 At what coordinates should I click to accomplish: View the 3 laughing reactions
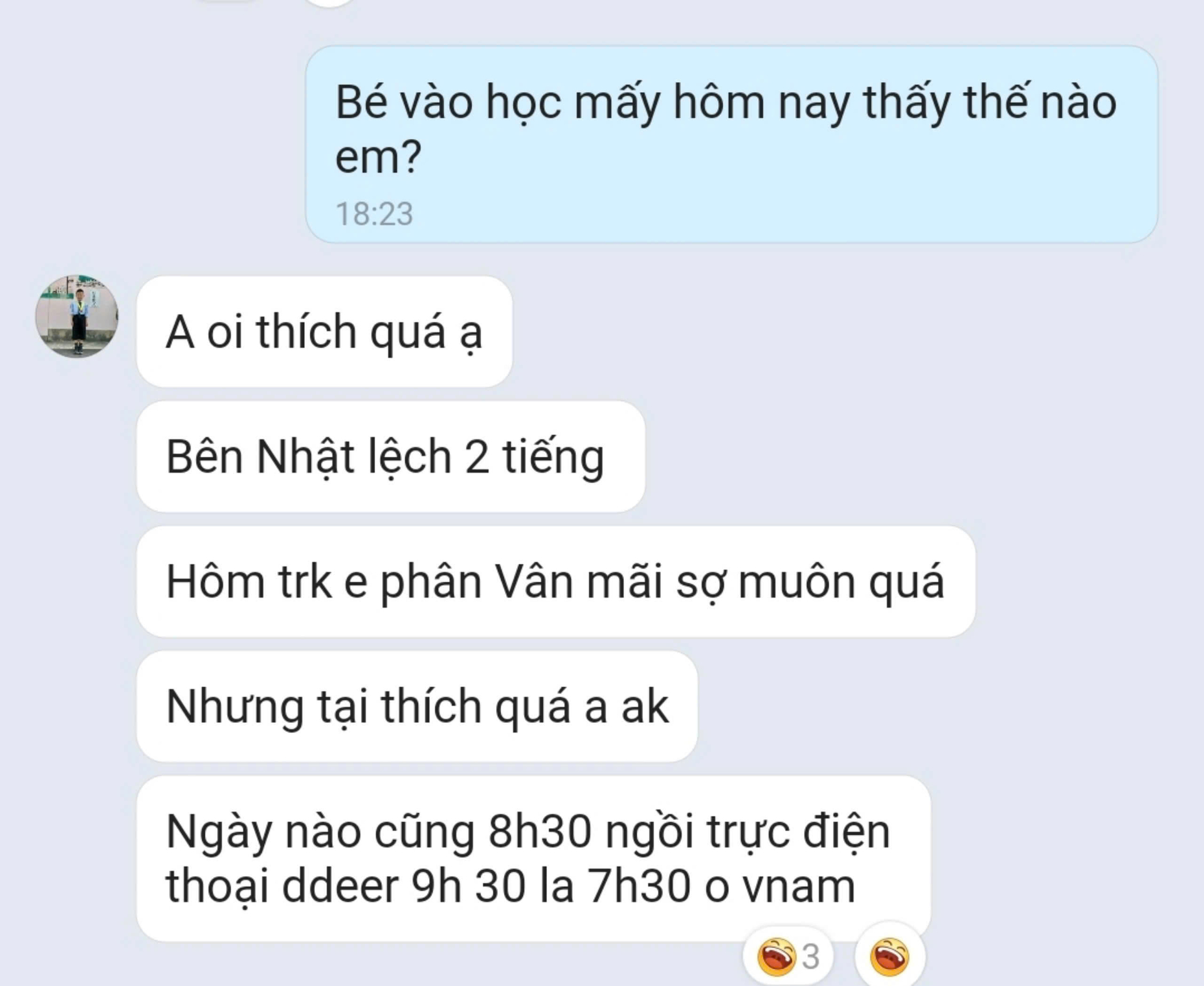[788, 957]
